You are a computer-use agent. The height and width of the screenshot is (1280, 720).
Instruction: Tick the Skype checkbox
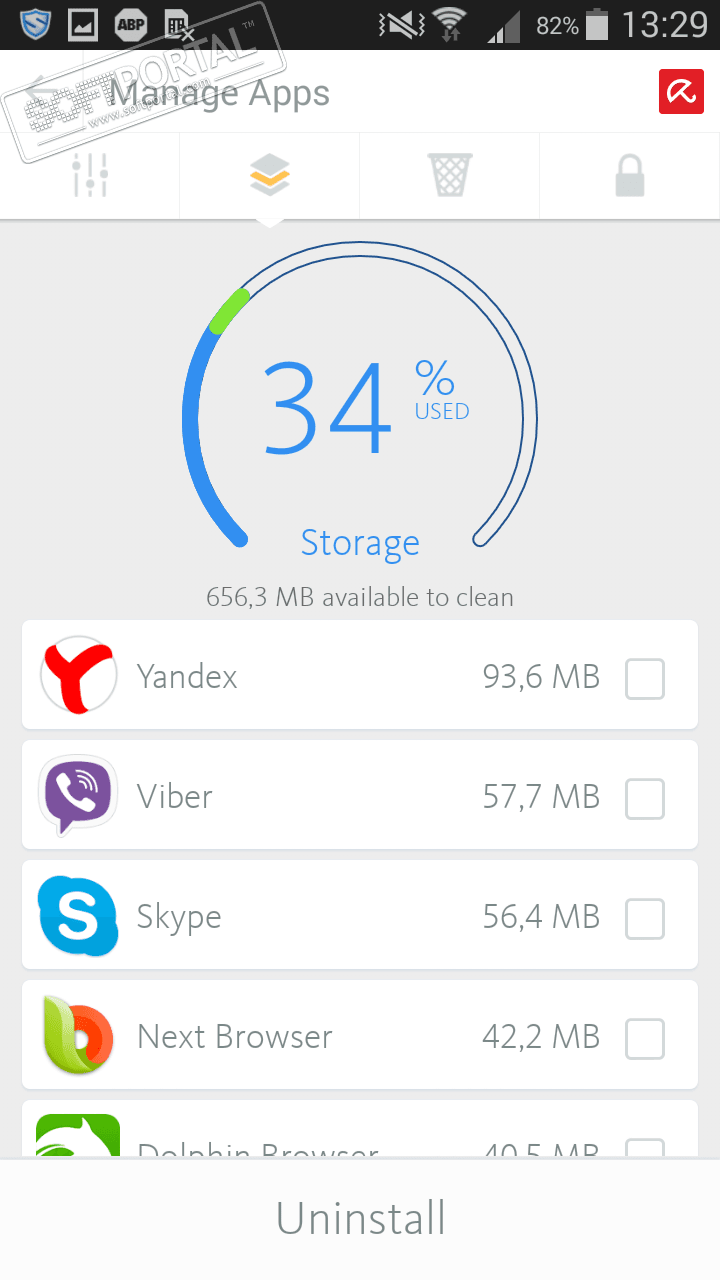(x=645, y=919)
